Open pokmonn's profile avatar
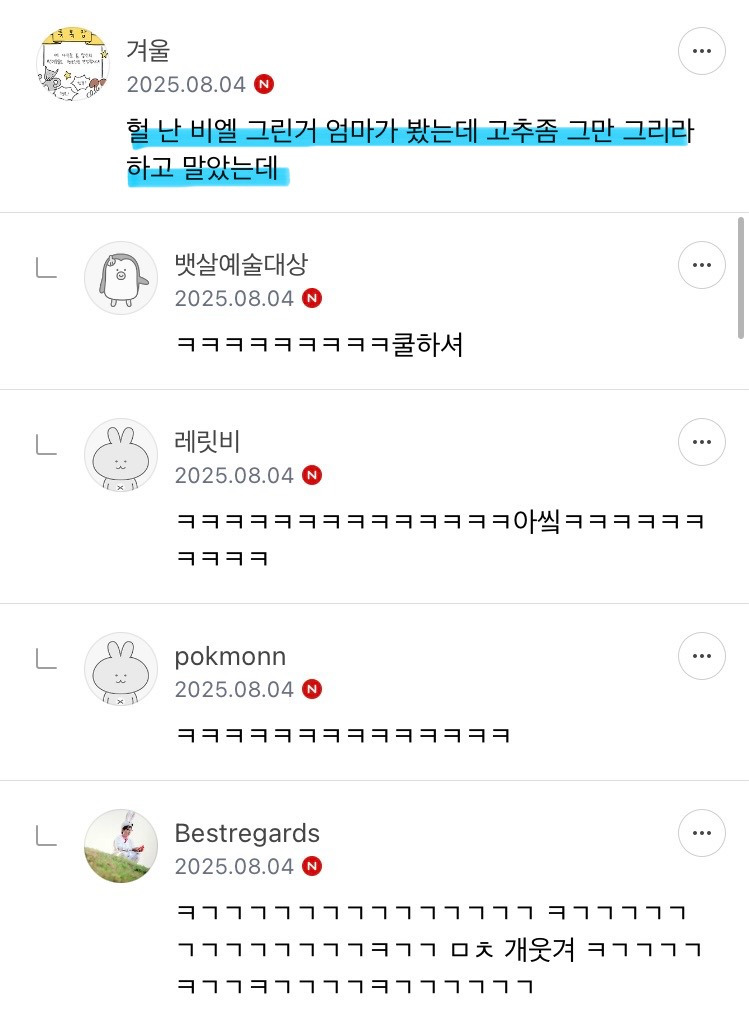 pos(121,669)
